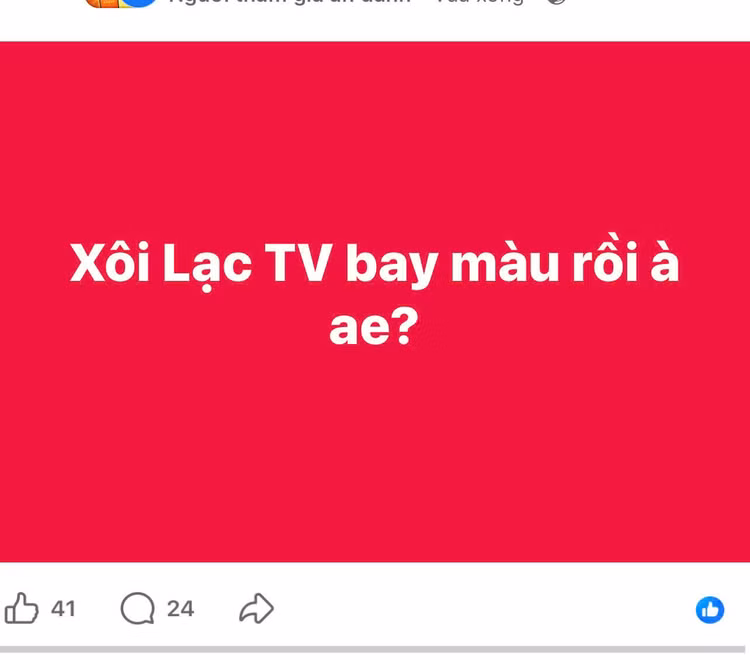Open comments on the Xôi Lạc TV post

(x=138, y=608)
